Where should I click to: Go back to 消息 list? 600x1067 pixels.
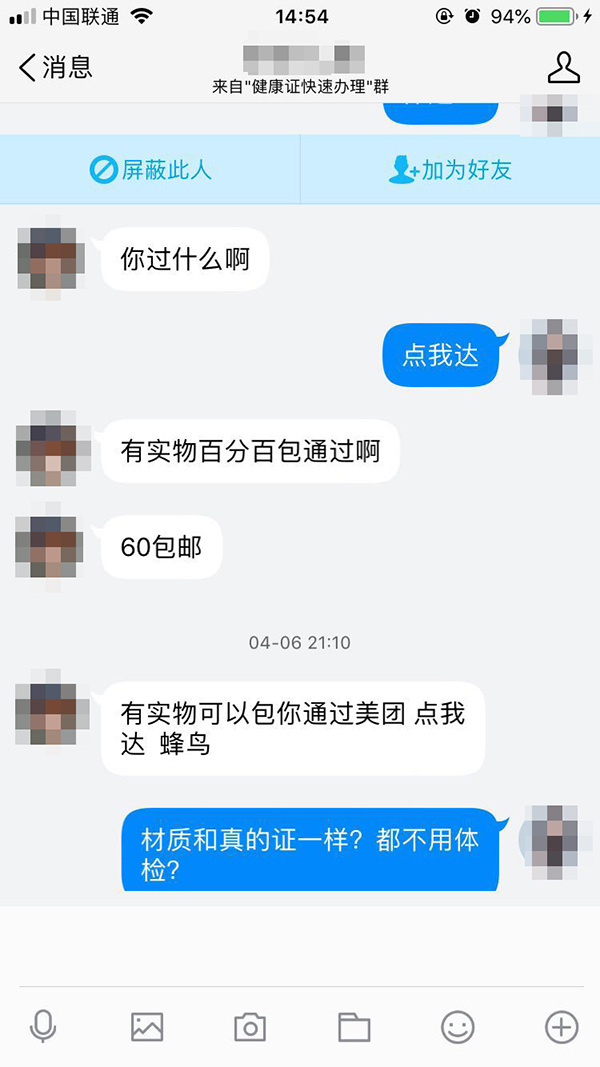click(55, 67)
